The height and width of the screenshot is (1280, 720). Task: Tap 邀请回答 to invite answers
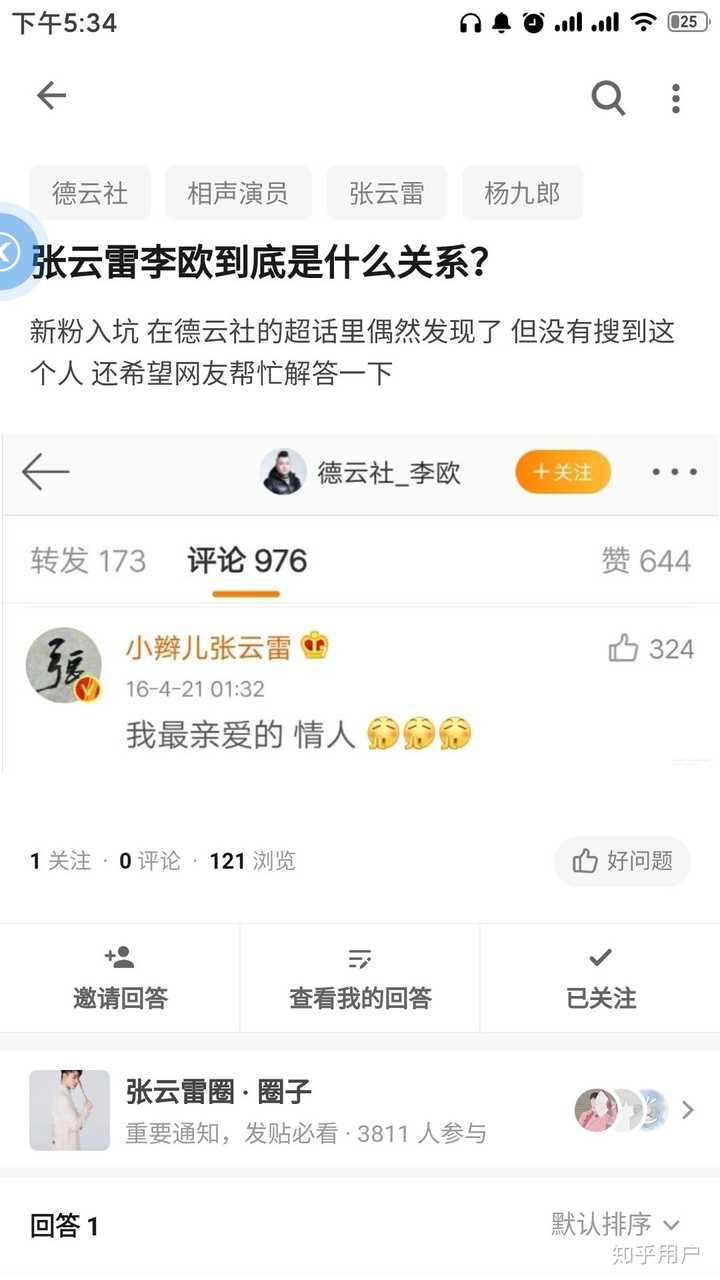[120, 978]
